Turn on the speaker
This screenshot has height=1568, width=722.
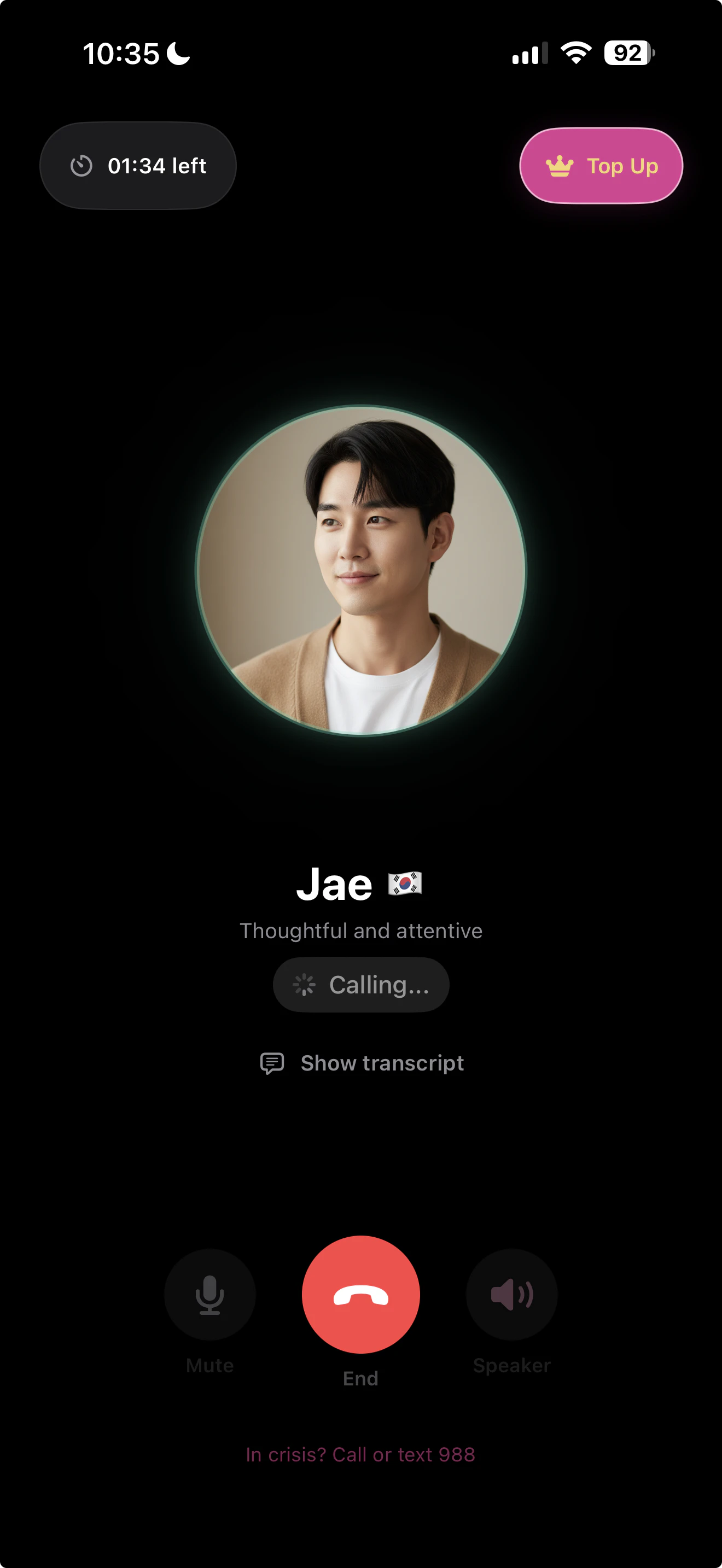511,1294
